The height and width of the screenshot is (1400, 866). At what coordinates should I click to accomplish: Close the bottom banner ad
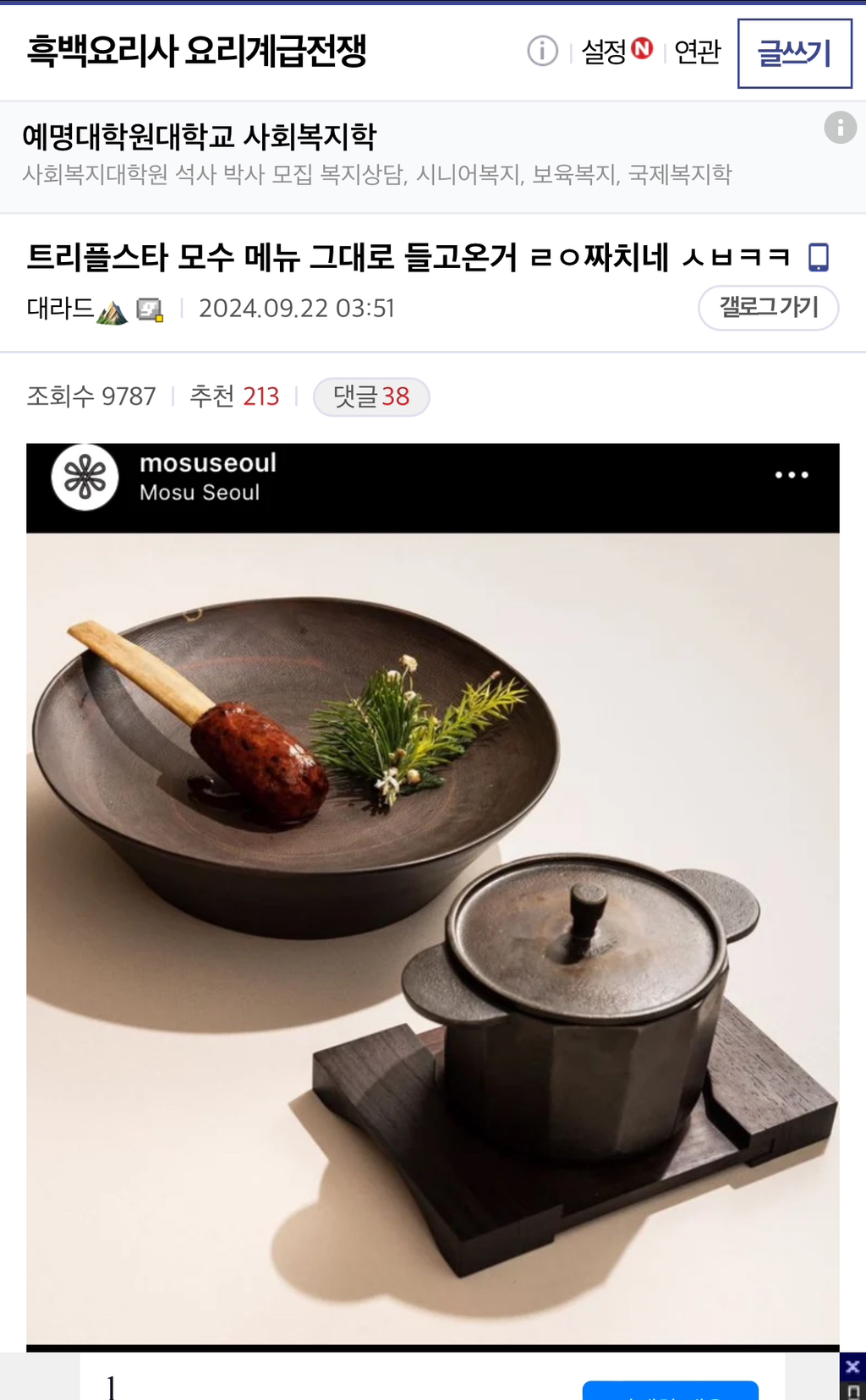tap(852, 1366)
